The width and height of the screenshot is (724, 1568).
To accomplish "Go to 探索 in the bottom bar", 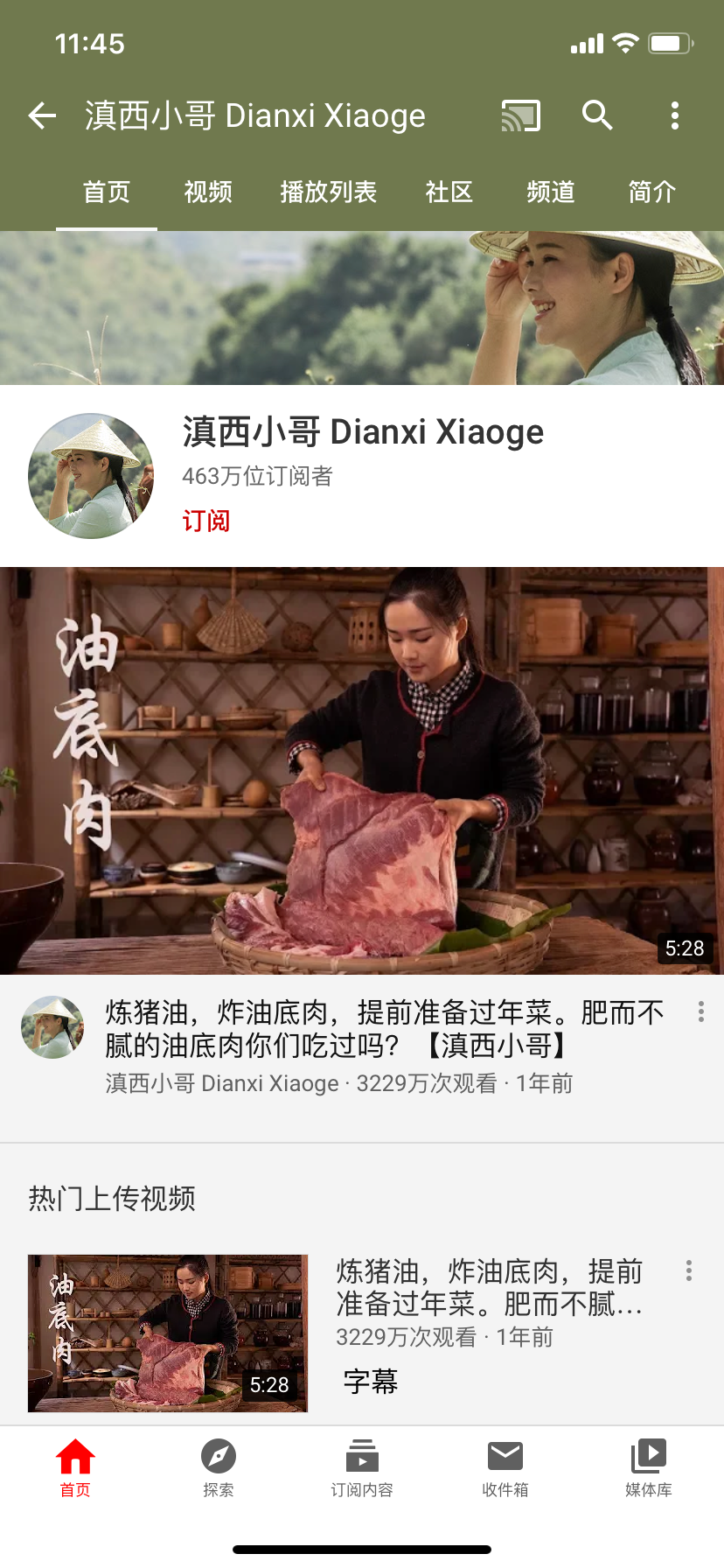I will (218, 1467).
